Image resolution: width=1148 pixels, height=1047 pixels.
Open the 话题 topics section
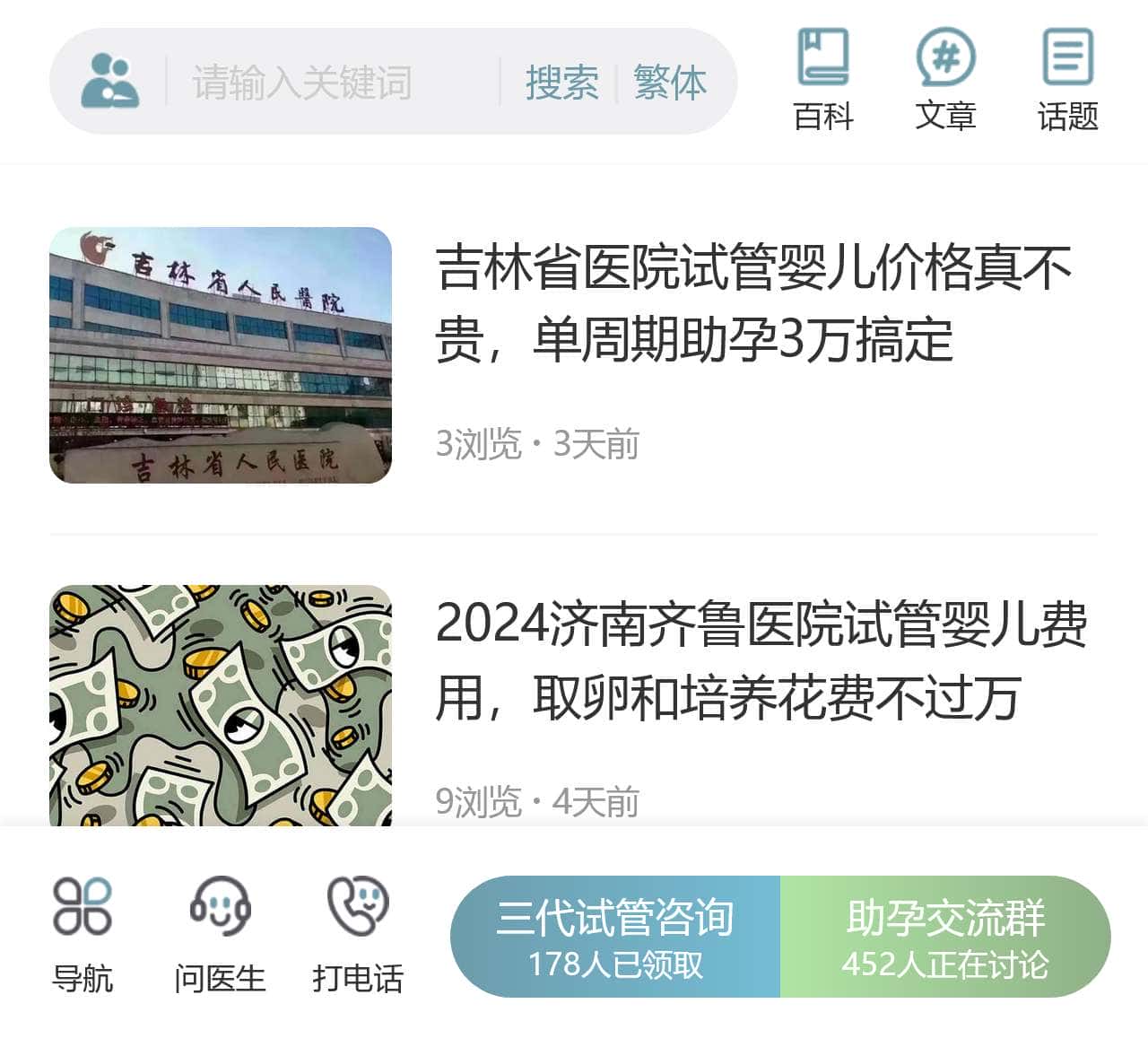[1067, 81]
